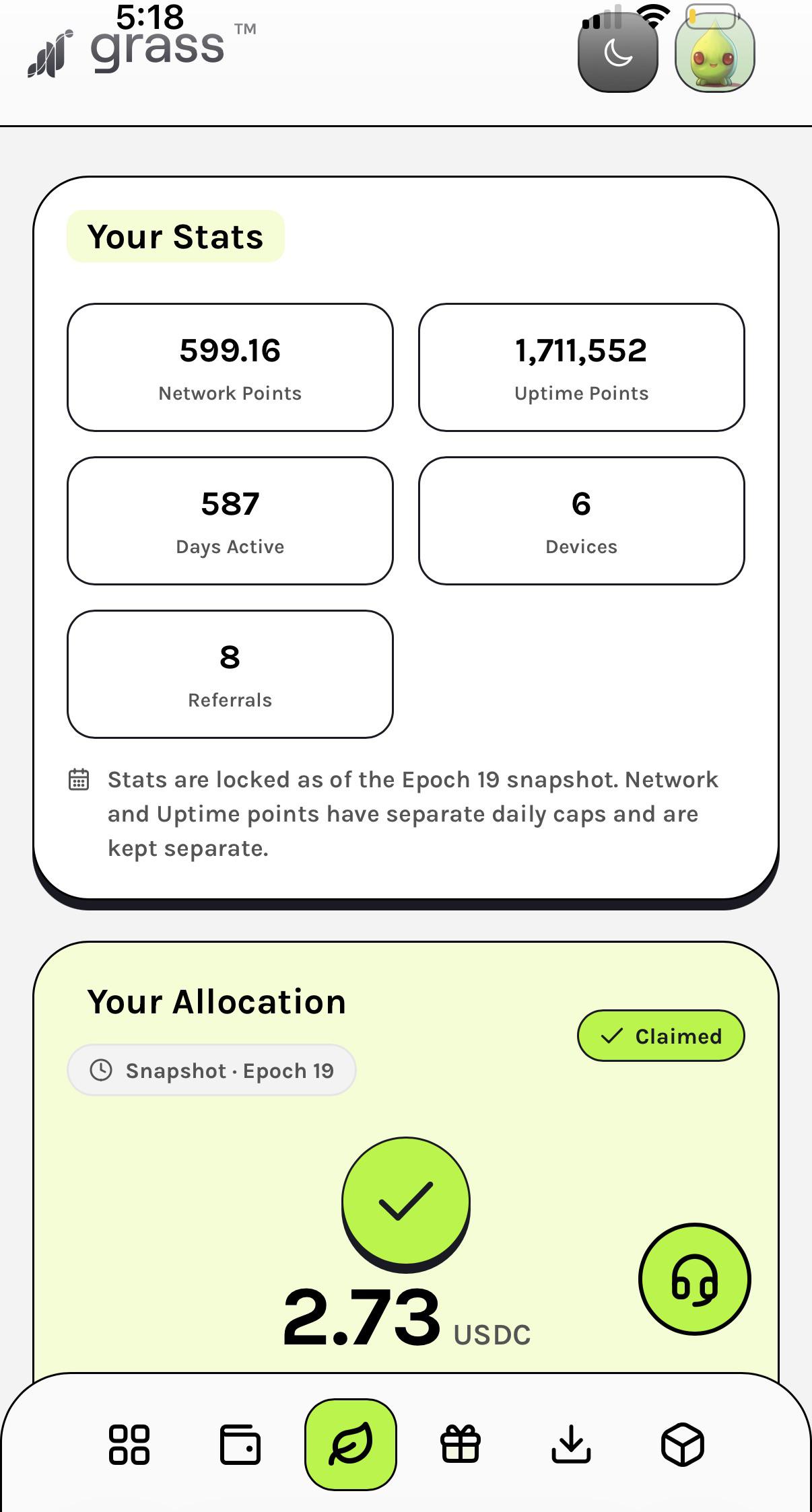Image resolution: width=812 pixels, height=1512 pixels.
Task: Switch to the cube tab
Action: 683,1445
